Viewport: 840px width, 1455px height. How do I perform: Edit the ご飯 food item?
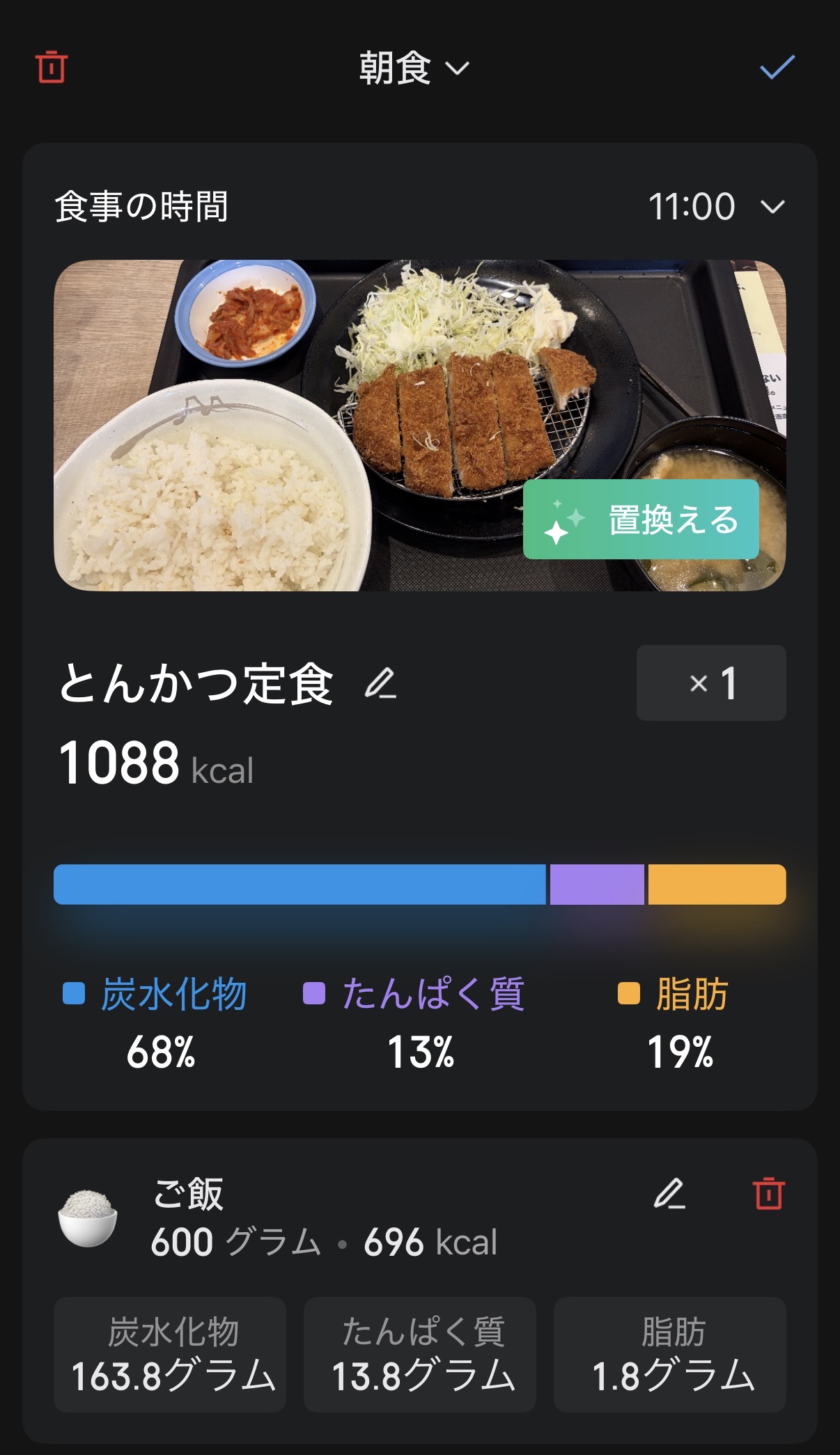tap(669, 1193)
